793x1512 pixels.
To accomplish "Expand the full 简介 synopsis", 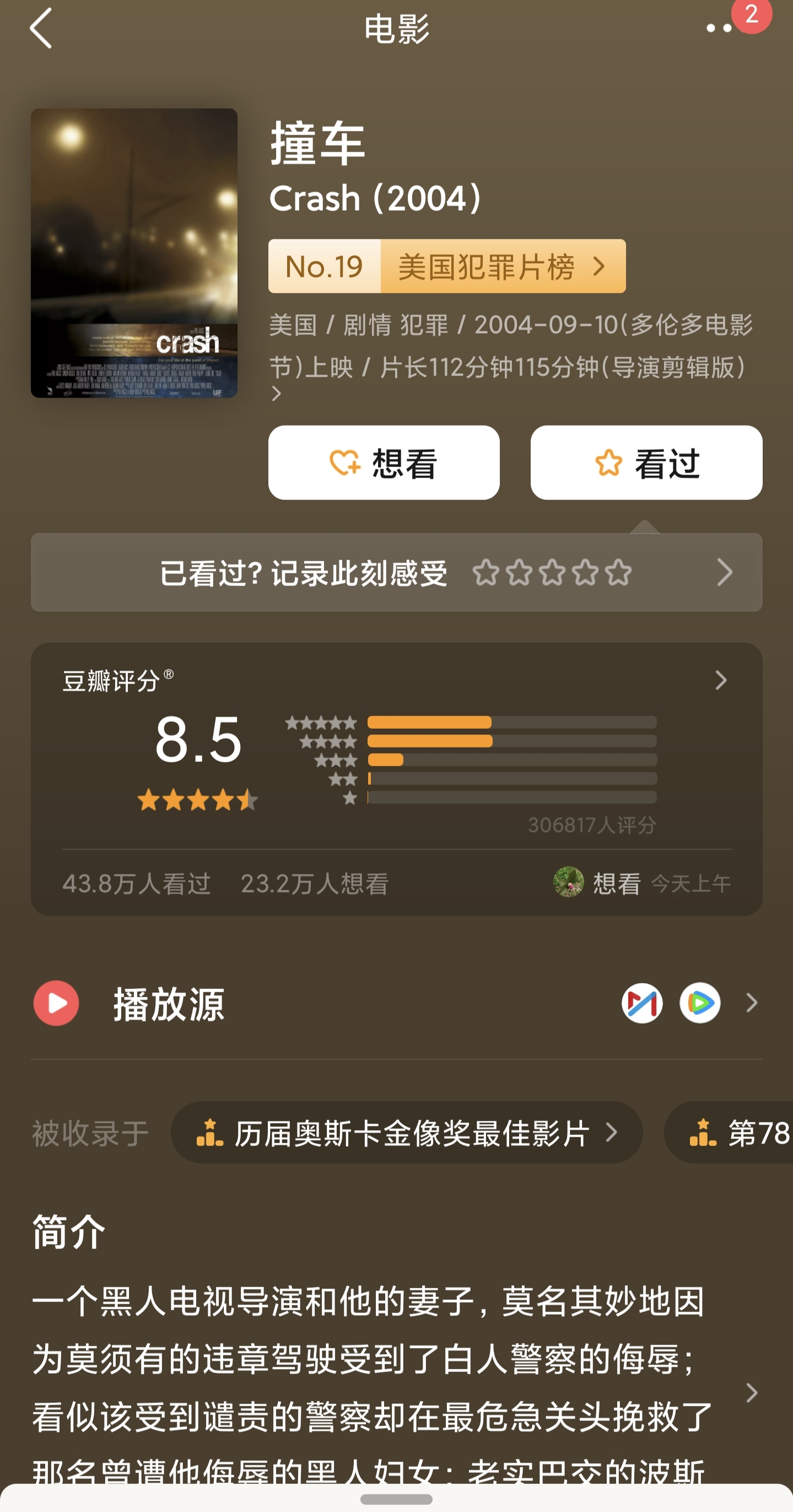I will tap(751, 1392).
